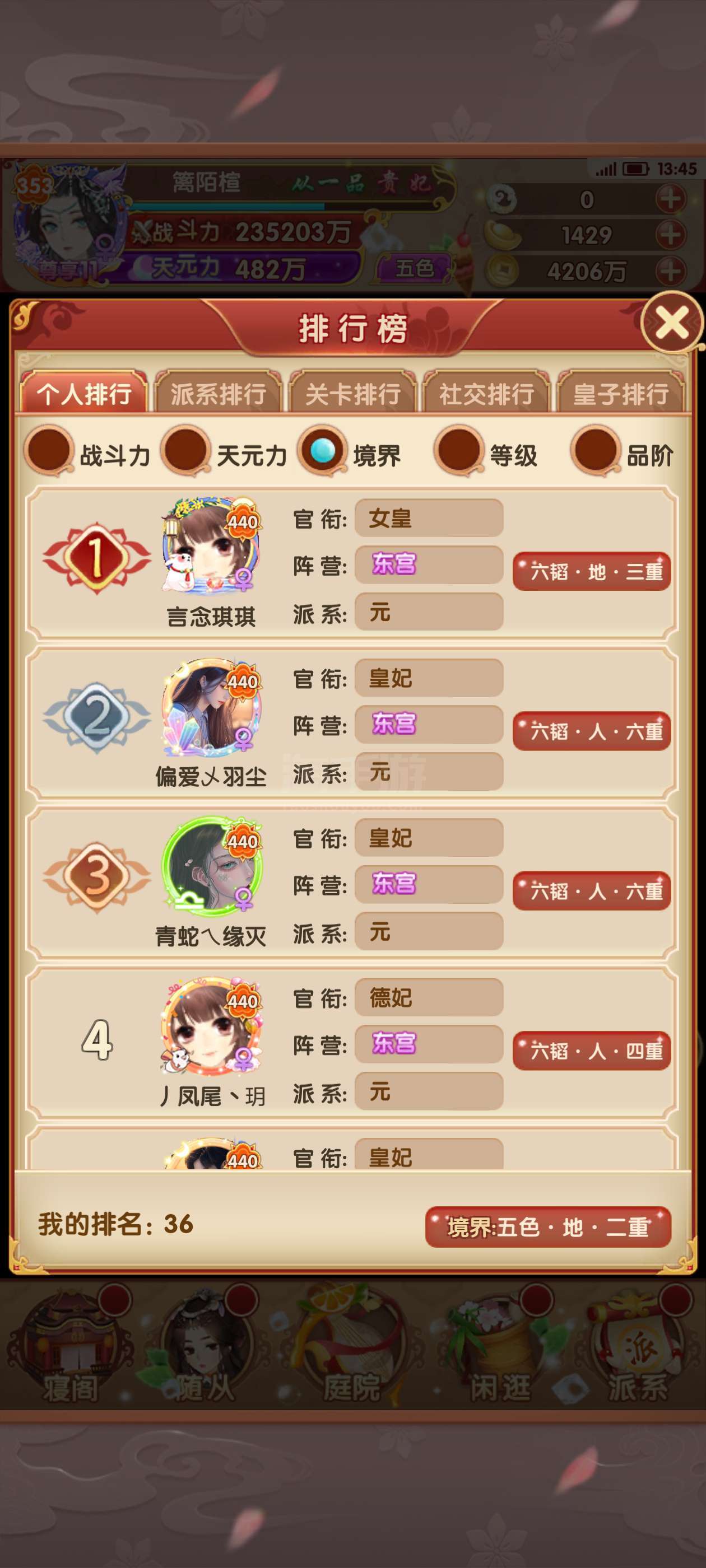Tap the avatar of 丿凤尾丶玥
The image size is (706, 1568).
point(211,1025)
